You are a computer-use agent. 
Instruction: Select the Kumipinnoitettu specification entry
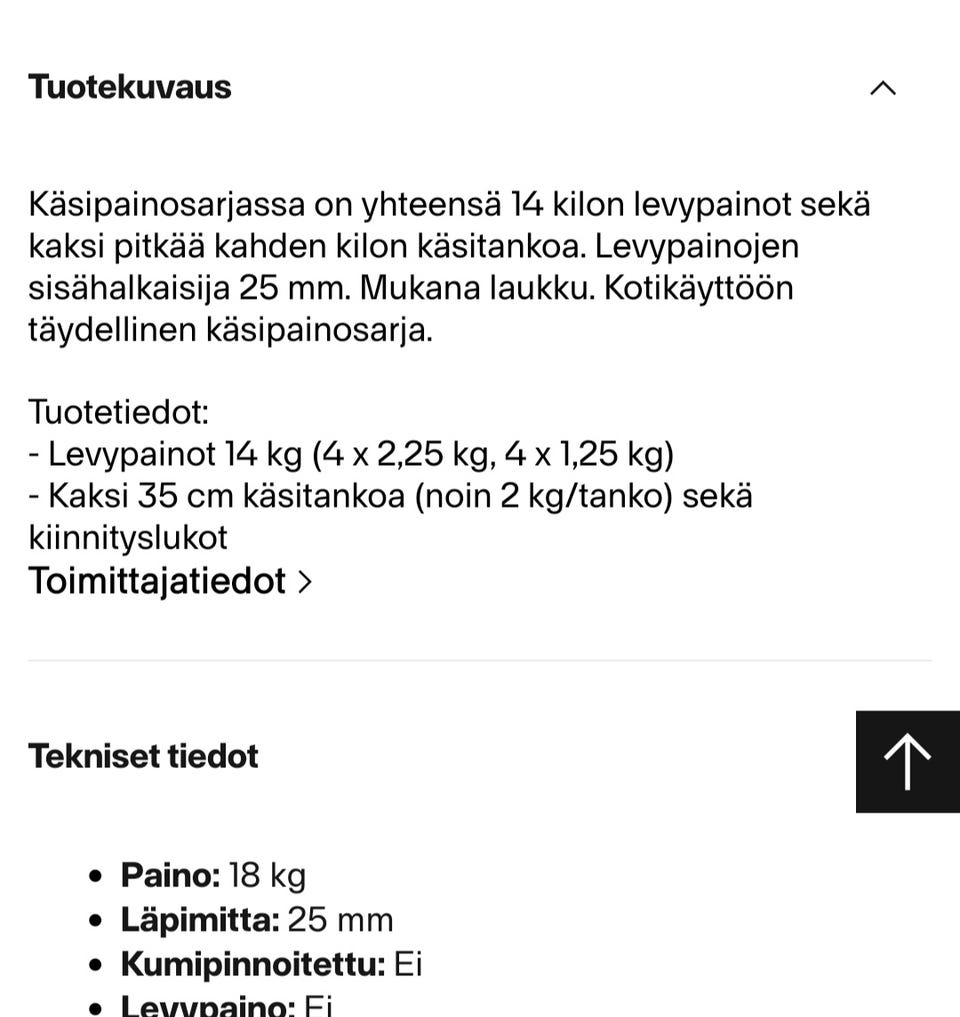[x=270, y=964]
